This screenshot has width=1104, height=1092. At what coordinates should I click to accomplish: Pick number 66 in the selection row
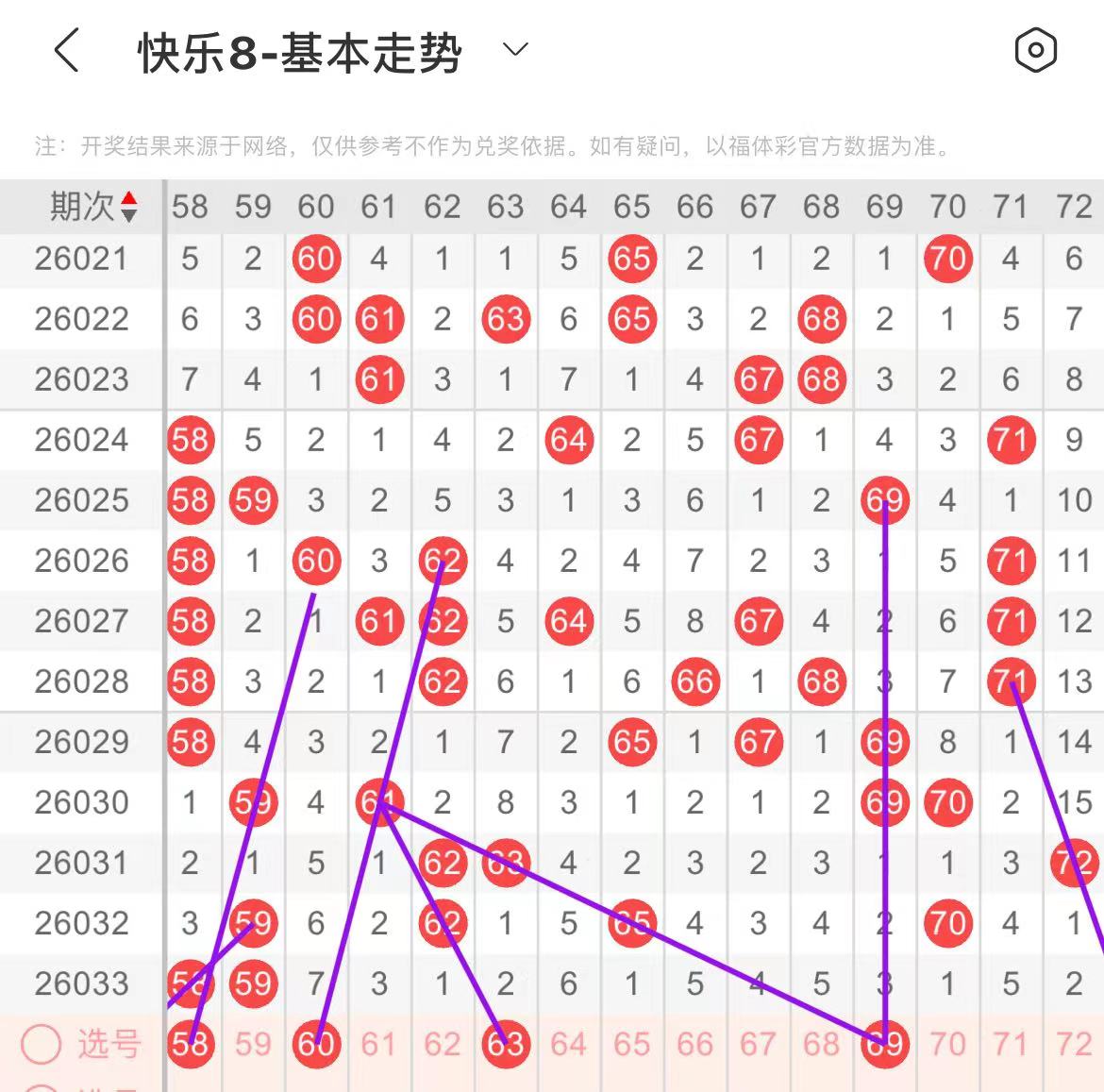694,1044
